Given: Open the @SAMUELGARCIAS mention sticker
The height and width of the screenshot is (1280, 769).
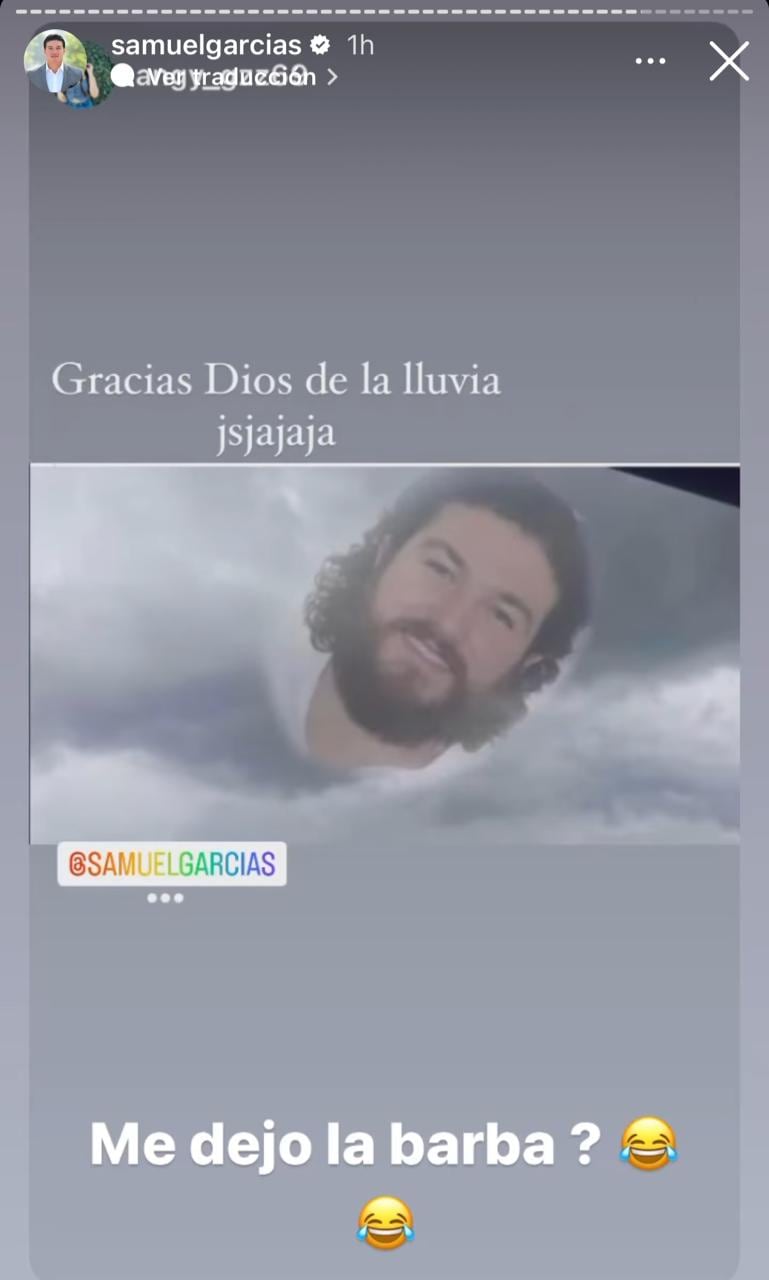Looking at the screenshot, I should click(172, 864).
